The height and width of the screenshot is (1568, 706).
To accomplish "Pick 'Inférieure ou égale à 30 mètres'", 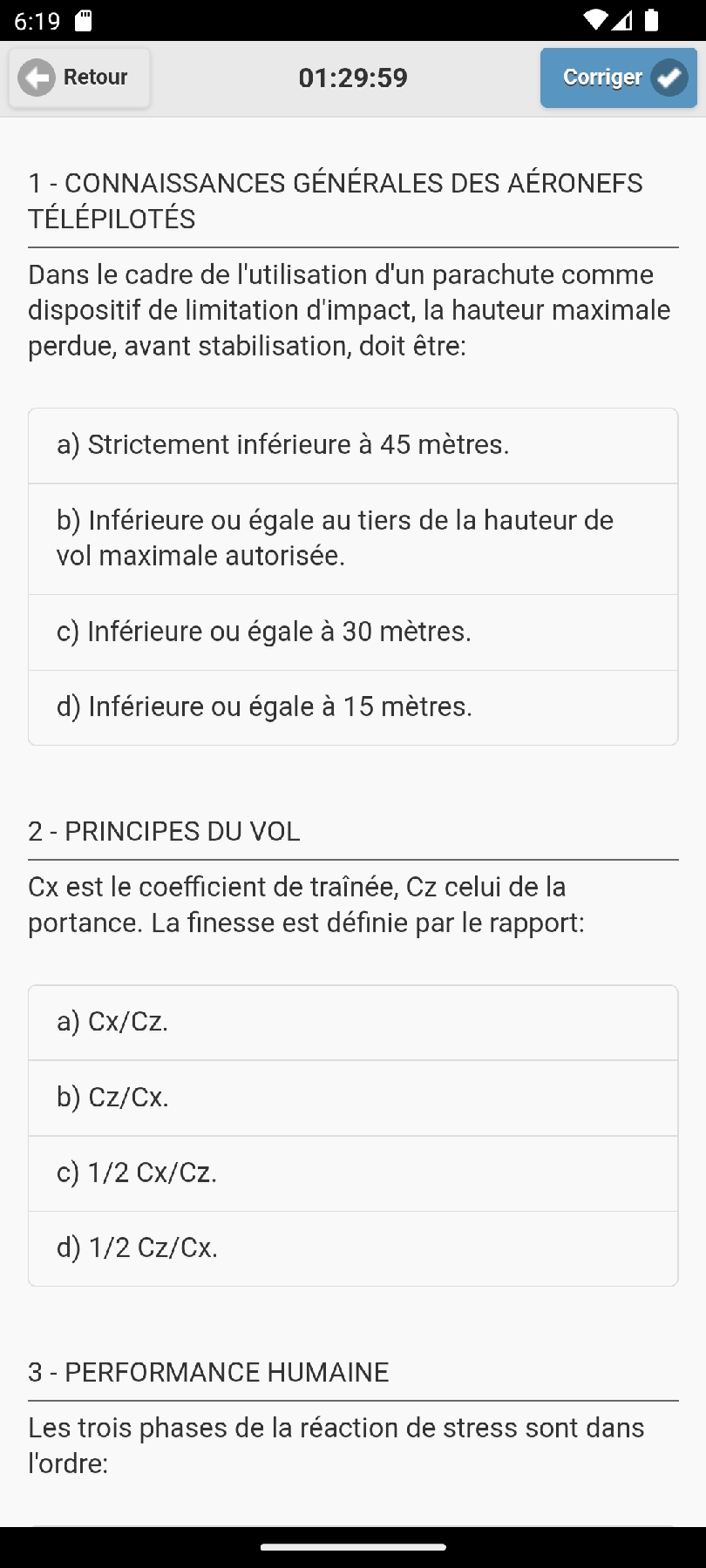I will (353, 632).
